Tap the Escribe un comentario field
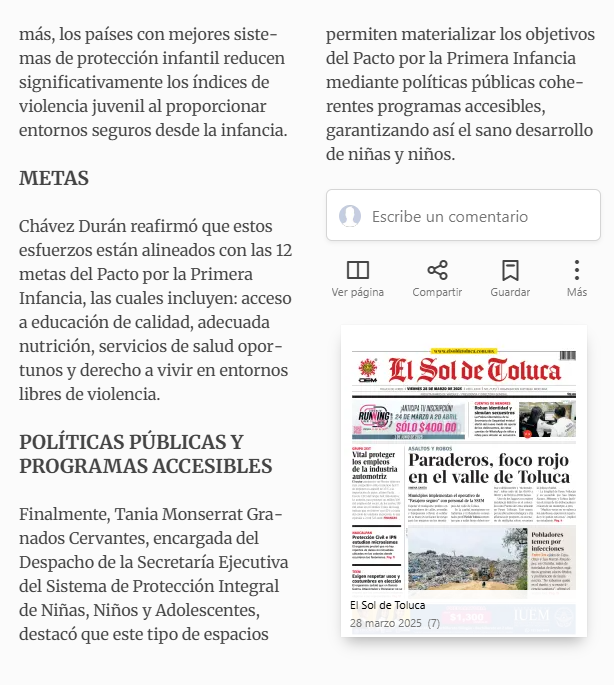This screenshot has height=685, width=614. [x=463, y=215]
